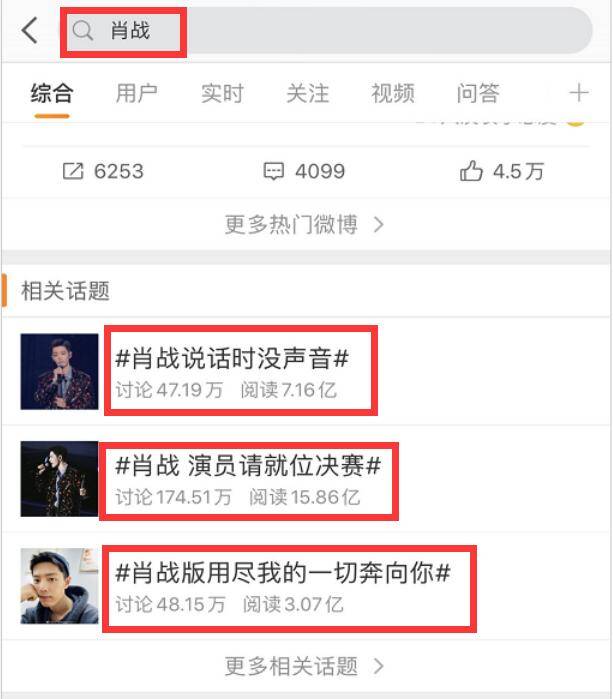The height and width of the screenshot is (699, 613).
Task: Open the 问答 tab
Action: [x=477, y=93]
